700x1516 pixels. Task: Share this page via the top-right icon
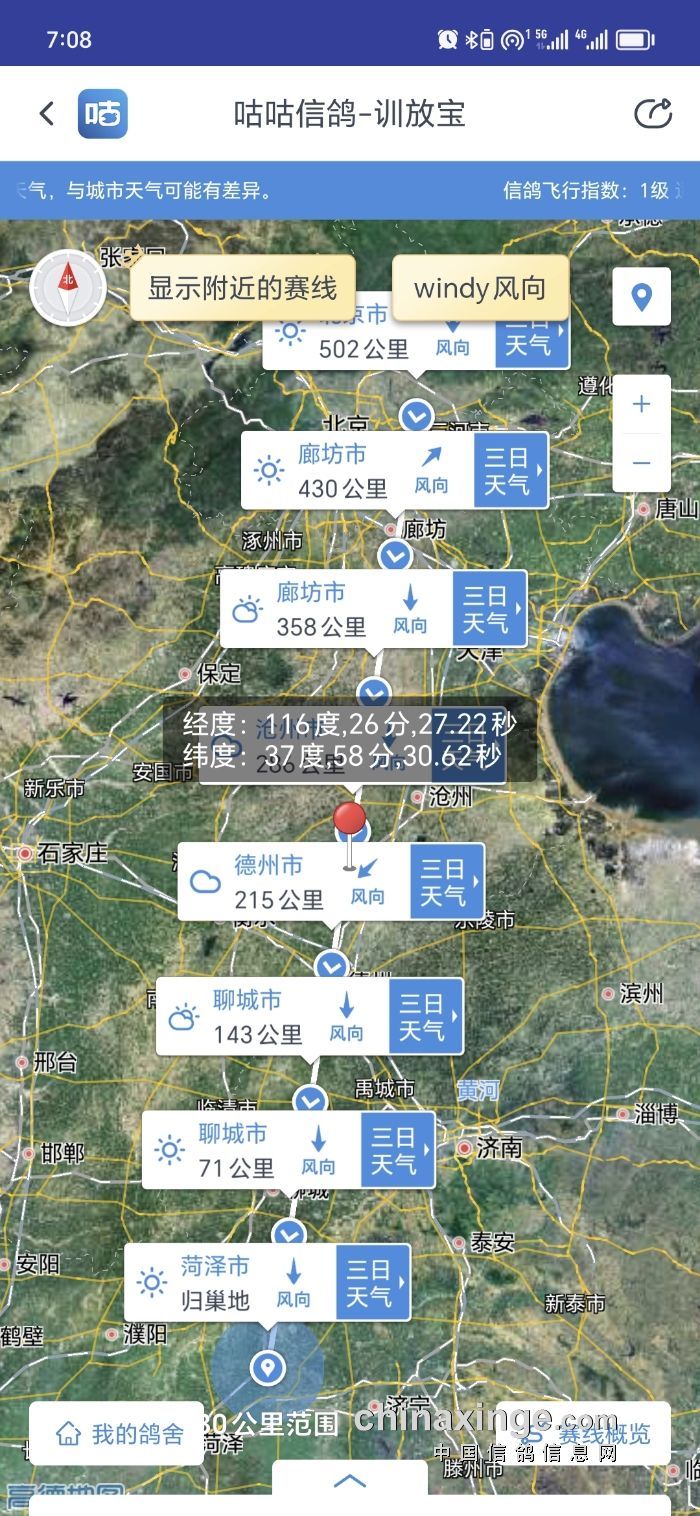(653, 114)
